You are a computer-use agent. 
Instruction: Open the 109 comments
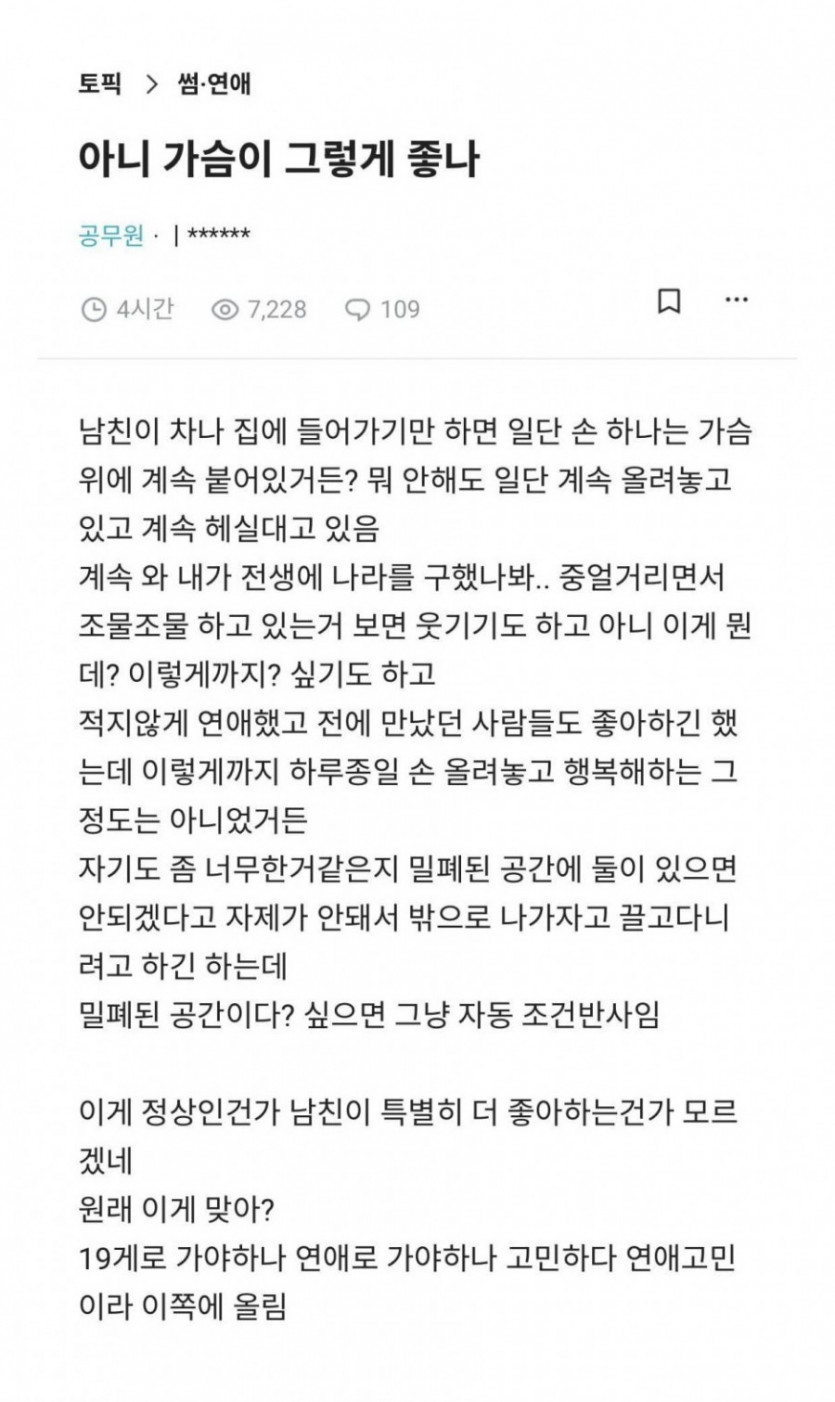pyautogui.click(x=383, y=310)
